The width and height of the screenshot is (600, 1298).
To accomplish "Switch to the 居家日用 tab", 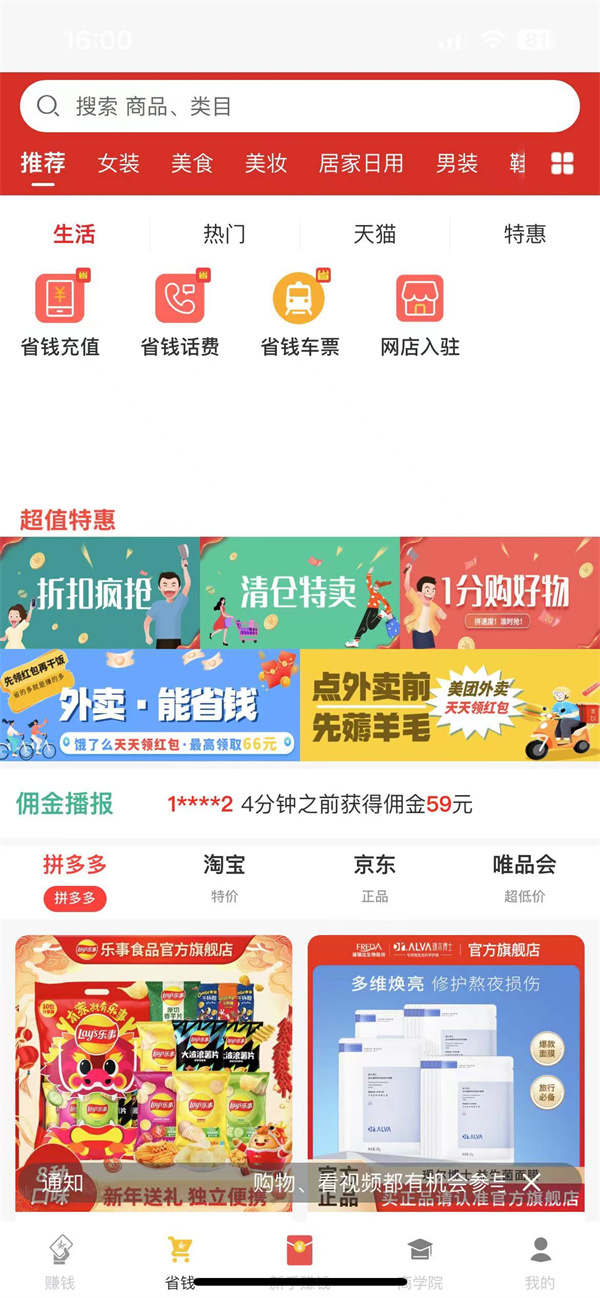I will 361,163.
